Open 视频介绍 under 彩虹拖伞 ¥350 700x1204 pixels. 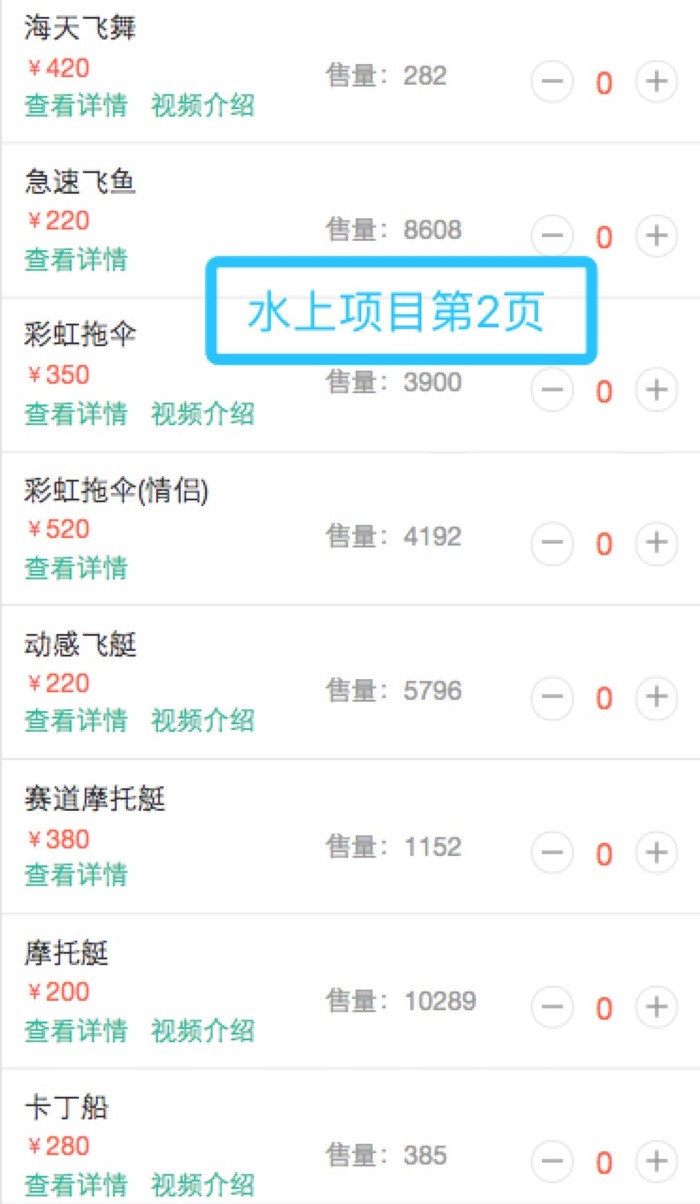click(203, 413)
